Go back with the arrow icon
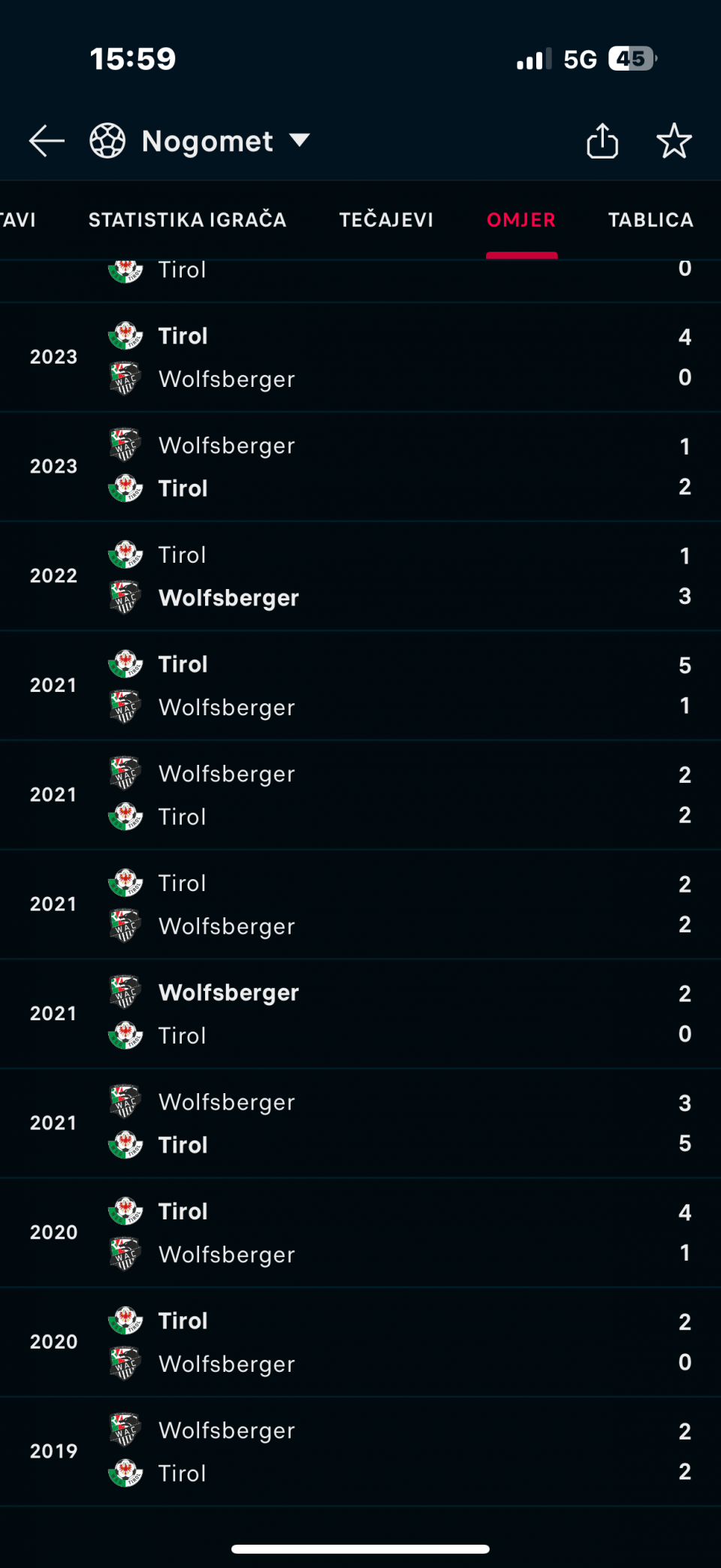 [x=47, y=141]
